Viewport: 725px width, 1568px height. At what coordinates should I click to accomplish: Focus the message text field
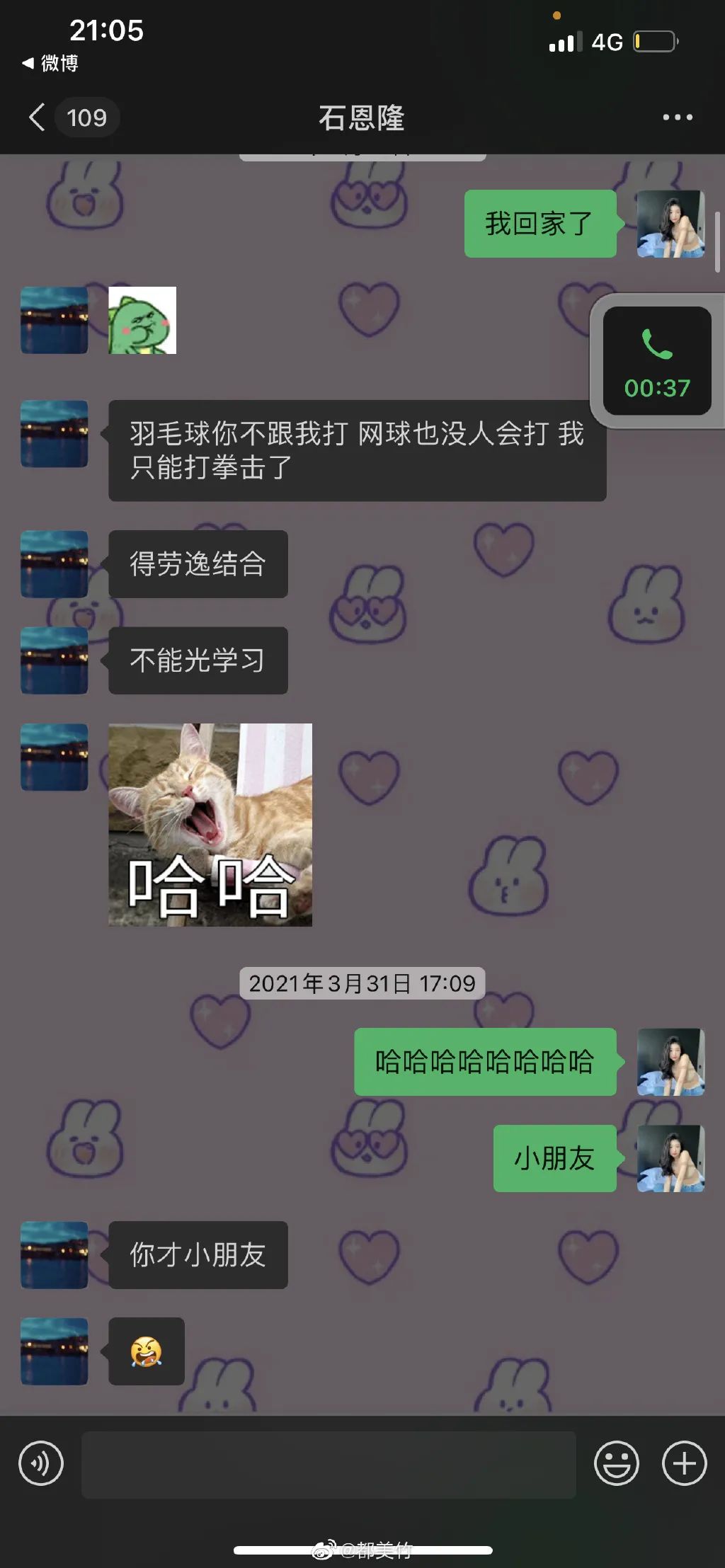[x=329, y=1464]
